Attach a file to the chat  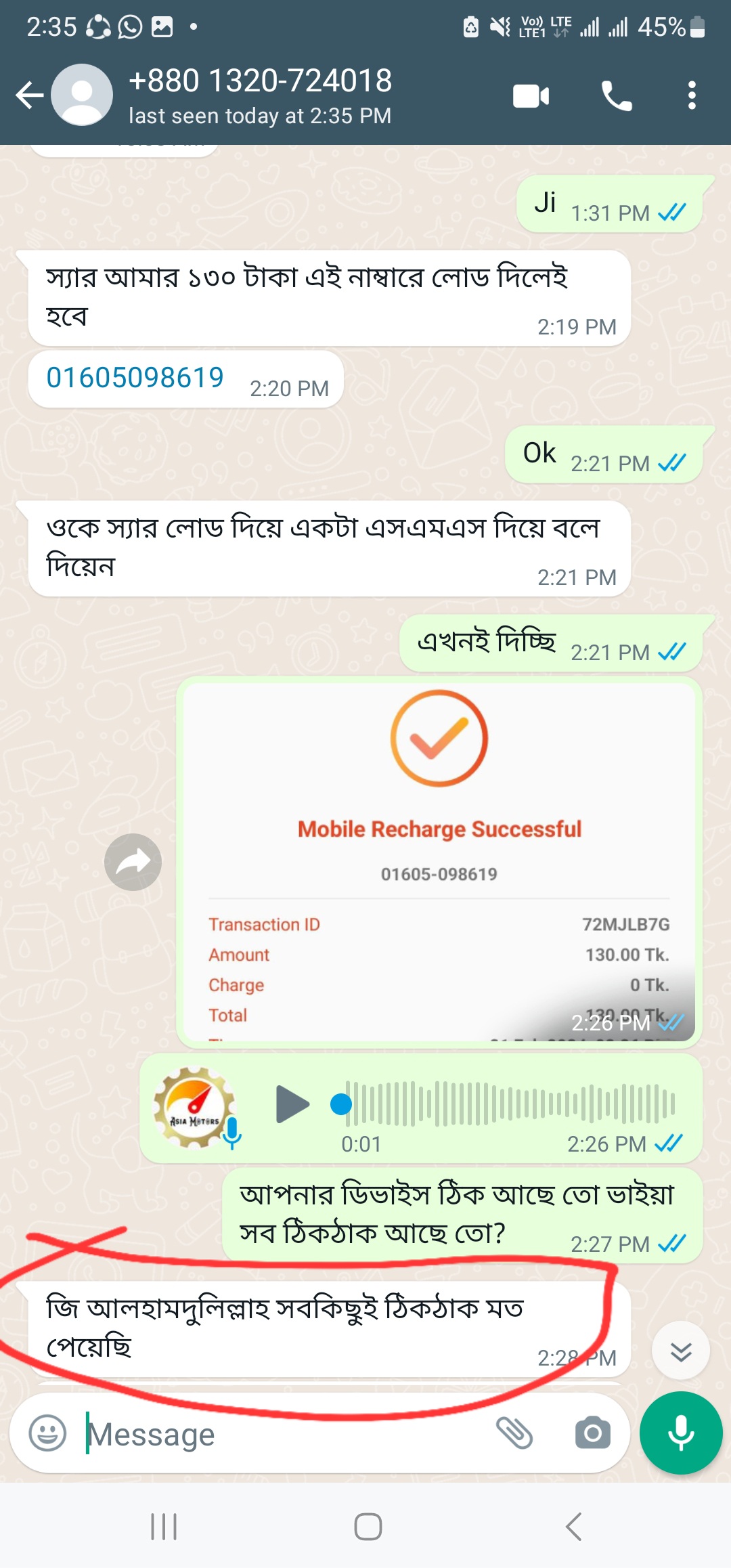[x=514, y=1433]
